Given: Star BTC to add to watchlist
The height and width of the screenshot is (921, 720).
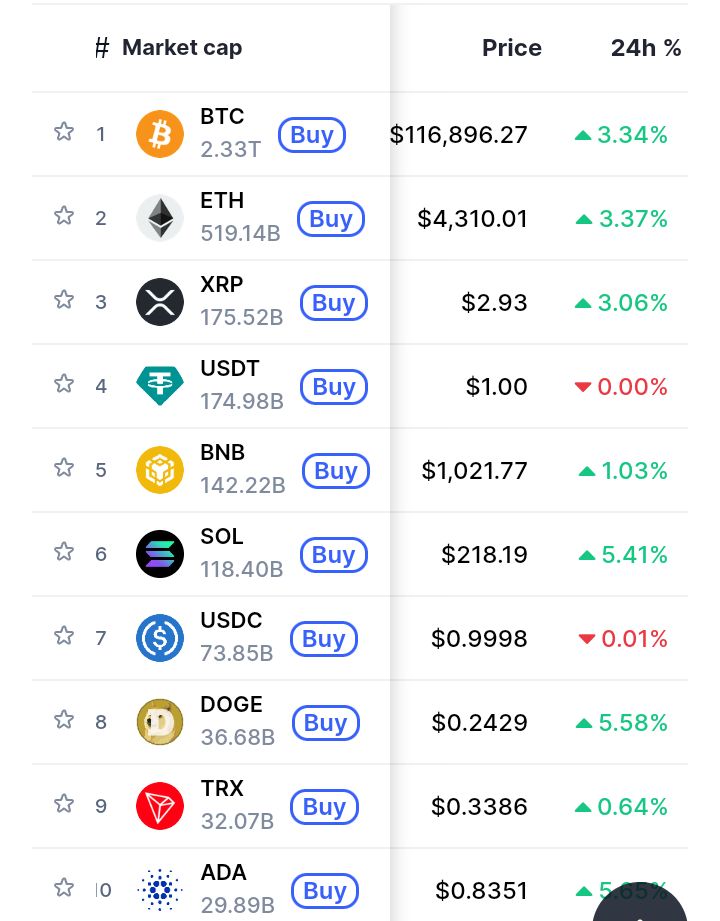Looking at the screenshot, I should click(64, 132).
